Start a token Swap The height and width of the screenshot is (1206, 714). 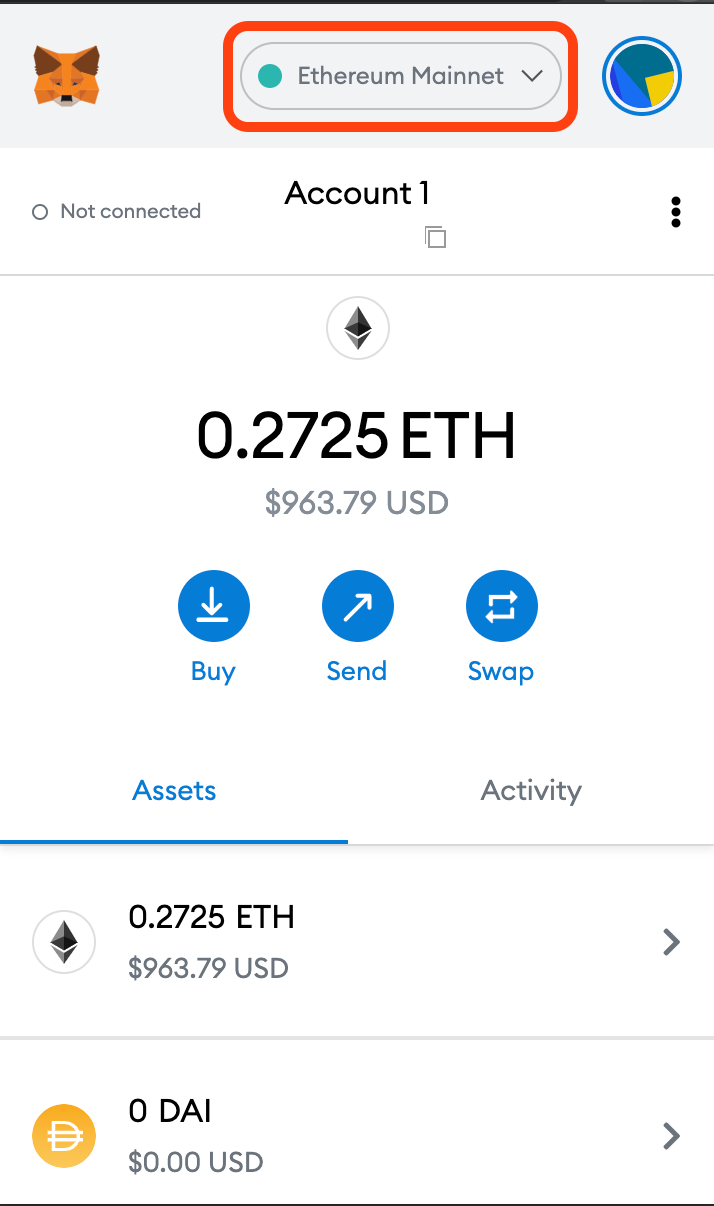[501, 606]
